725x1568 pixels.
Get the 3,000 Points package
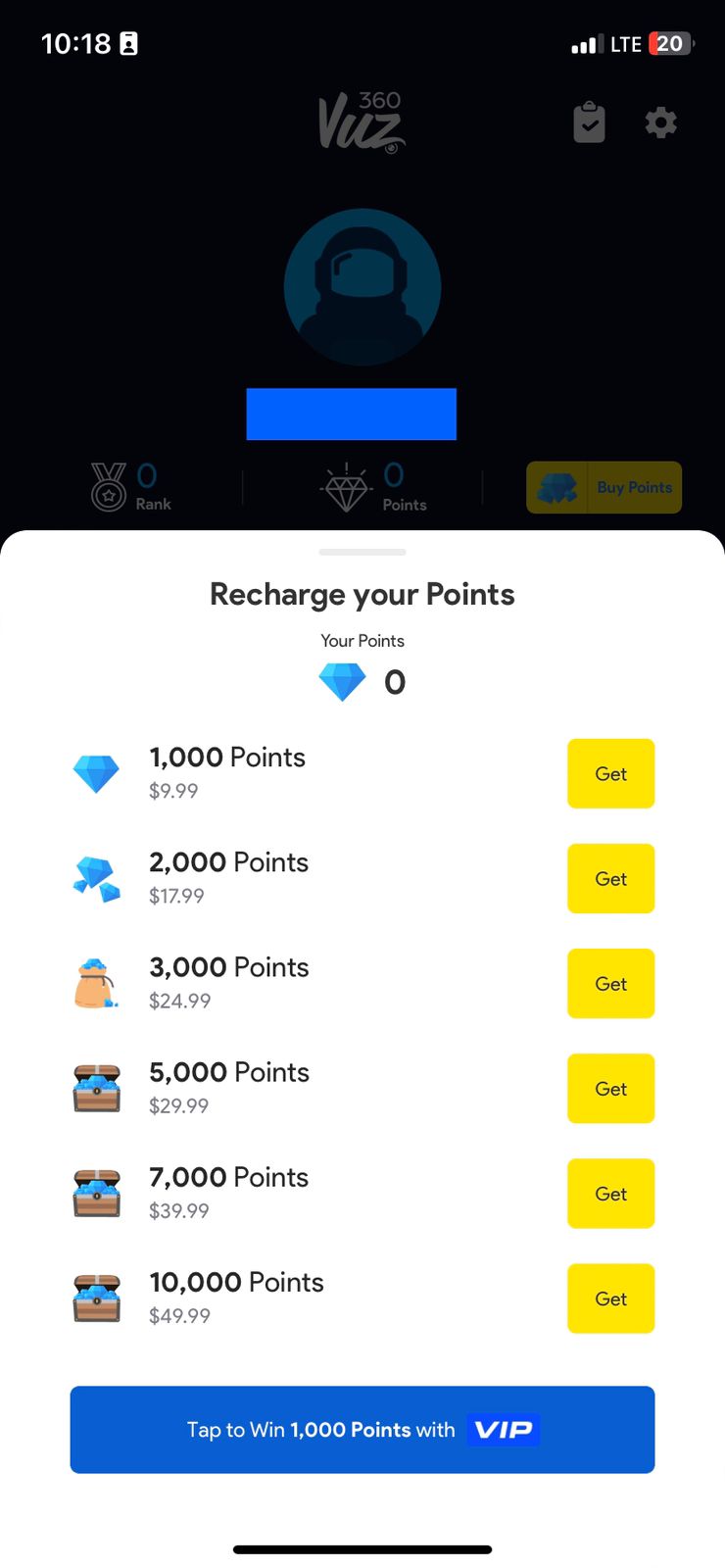(x=610, y=983)
